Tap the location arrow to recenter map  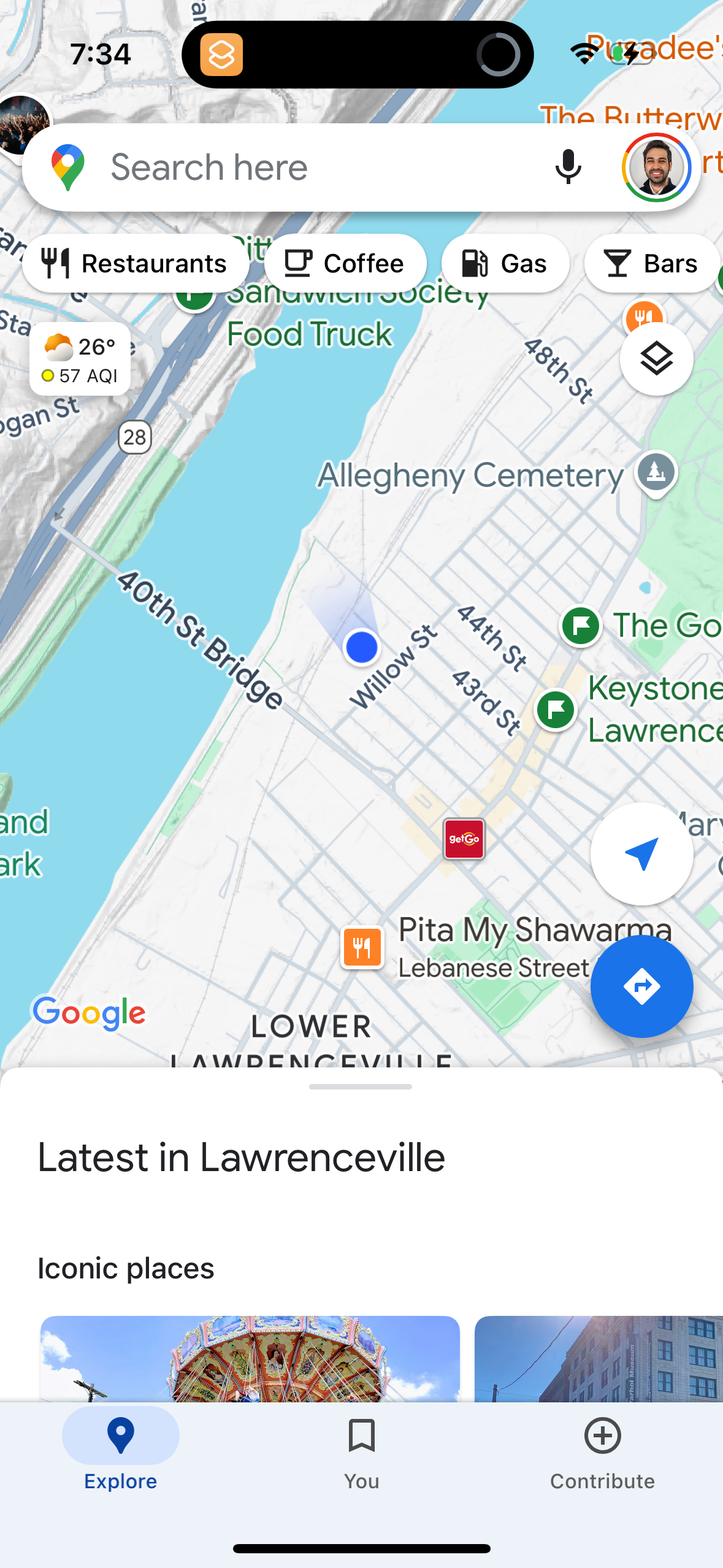tap(641, 855)
